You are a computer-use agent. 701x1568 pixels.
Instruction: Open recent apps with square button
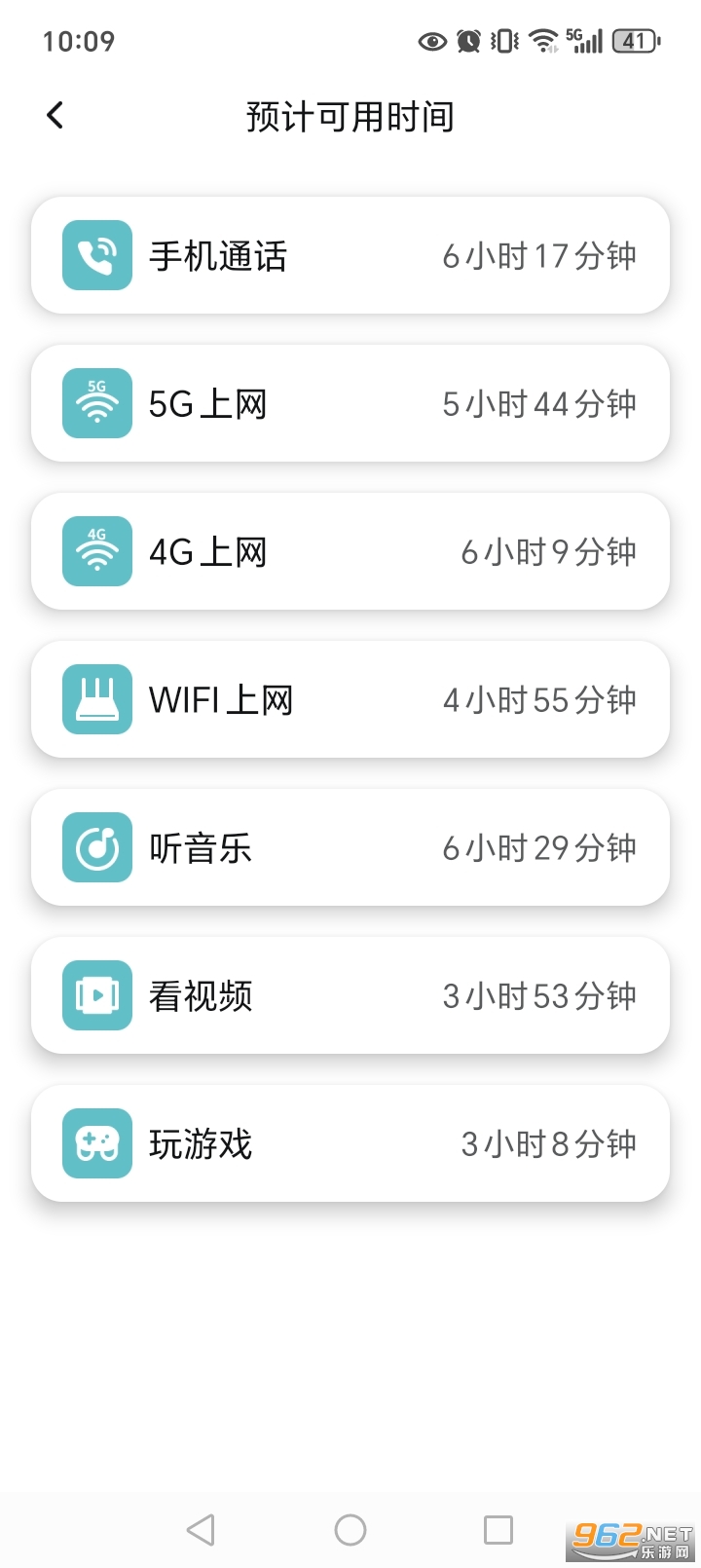click(x=498, y=1529)
